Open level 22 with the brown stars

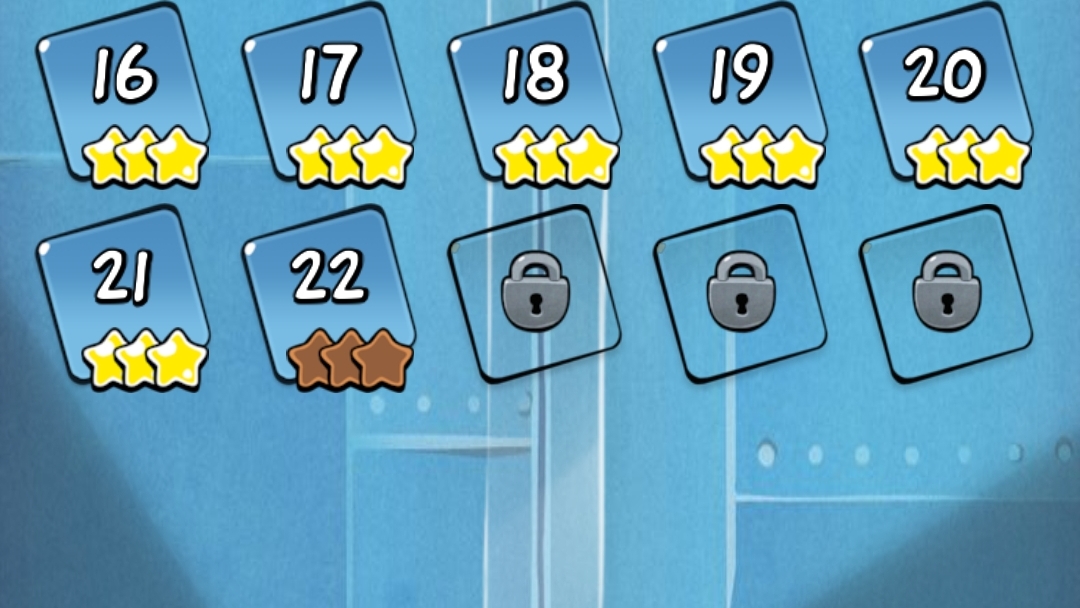pos(328,297)
